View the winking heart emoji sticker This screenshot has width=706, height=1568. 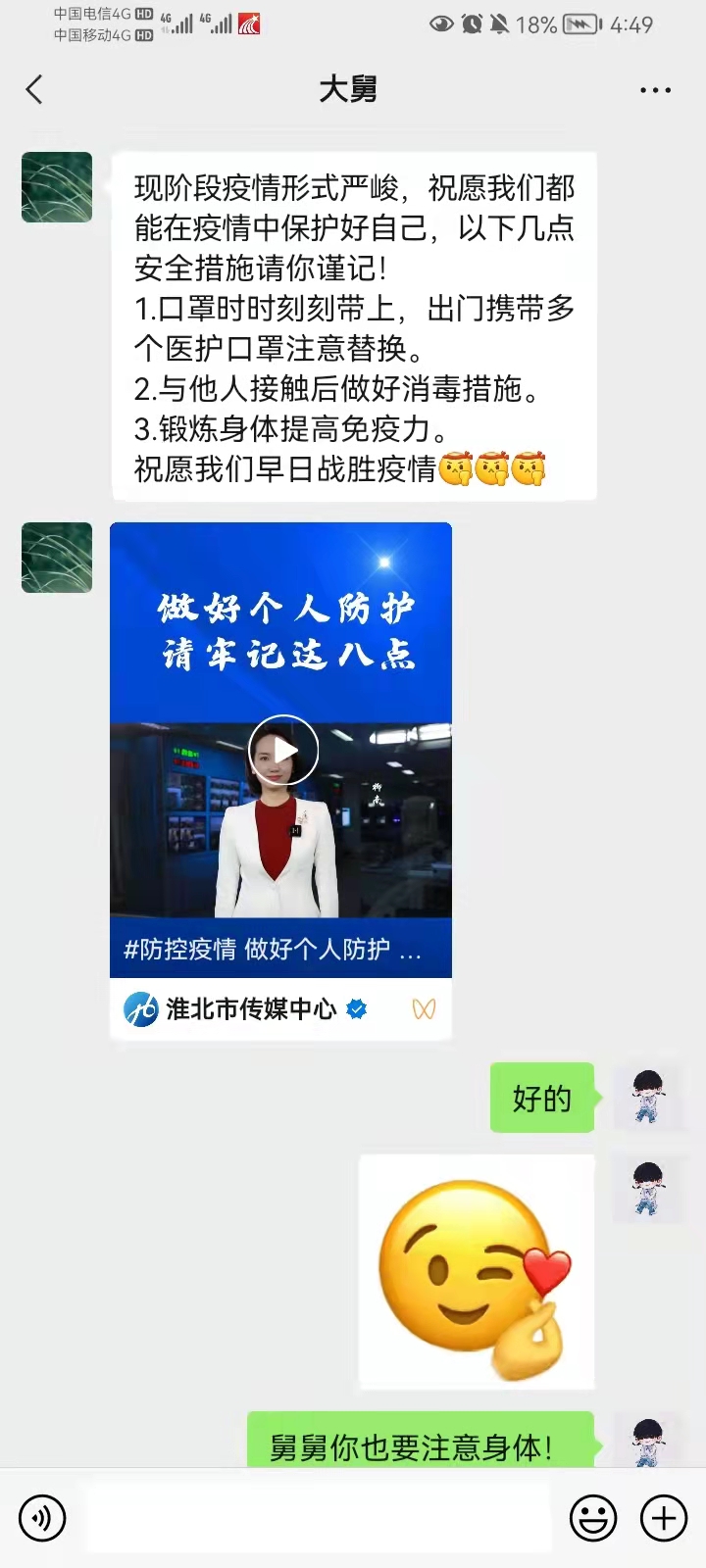(x=477, y=1271)
